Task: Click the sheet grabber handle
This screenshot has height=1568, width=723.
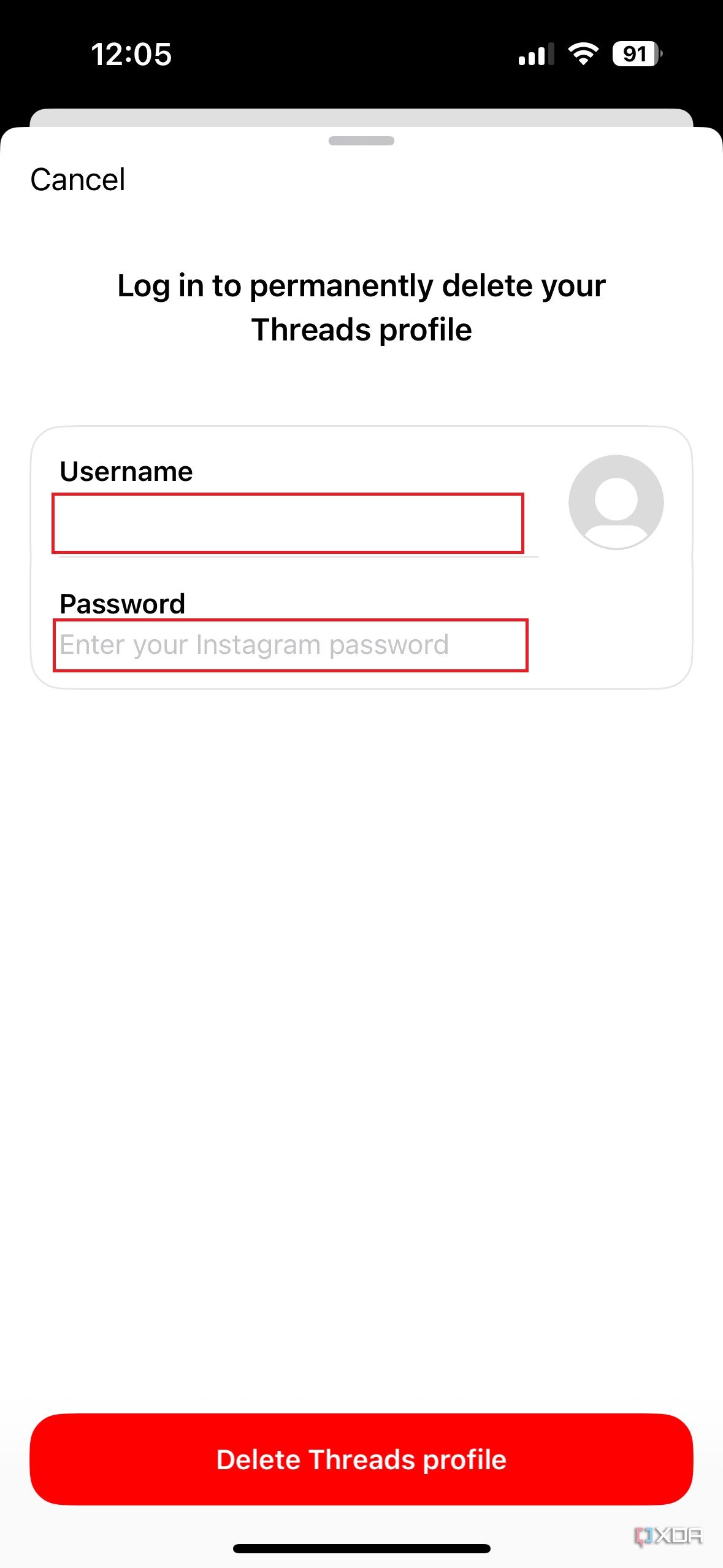Action: tap(361, 140)
